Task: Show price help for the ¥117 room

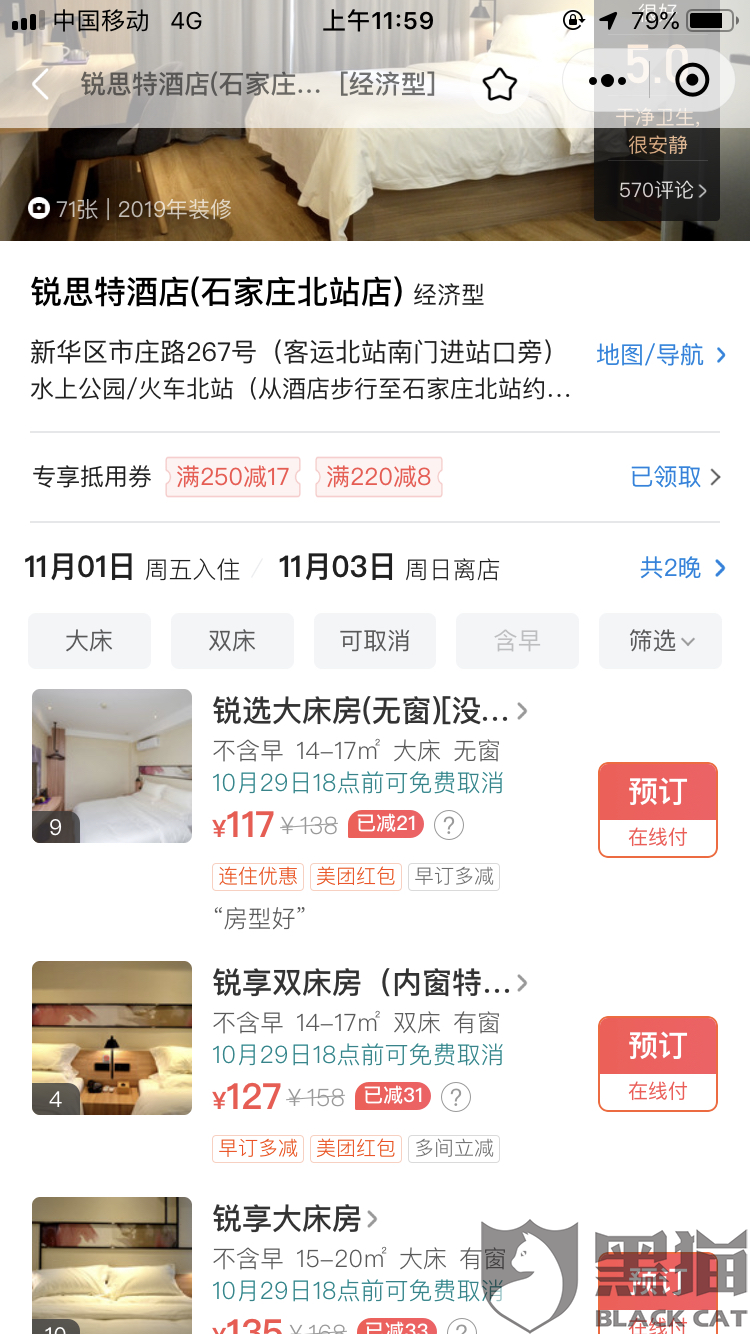Action: [449, 826]
